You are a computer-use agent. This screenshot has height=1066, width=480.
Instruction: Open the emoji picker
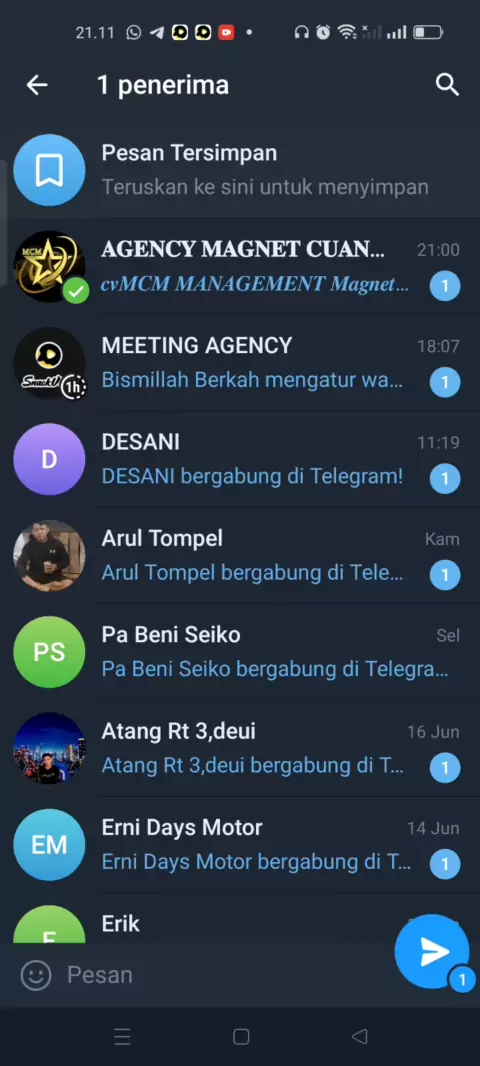[35, 975]
